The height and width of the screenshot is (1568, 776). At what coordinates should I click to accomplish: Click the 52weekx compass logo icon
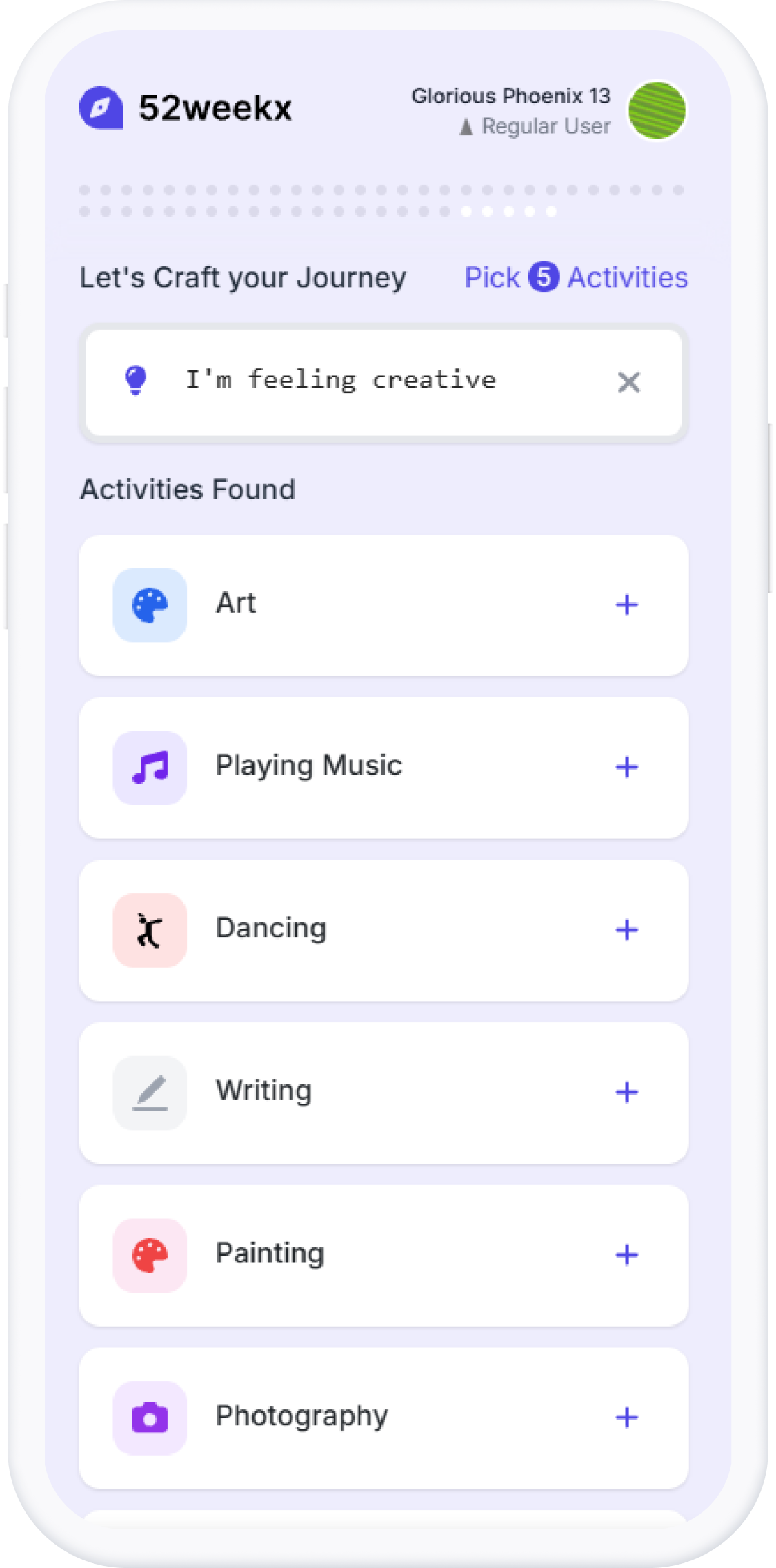click(x=102, y=108)
